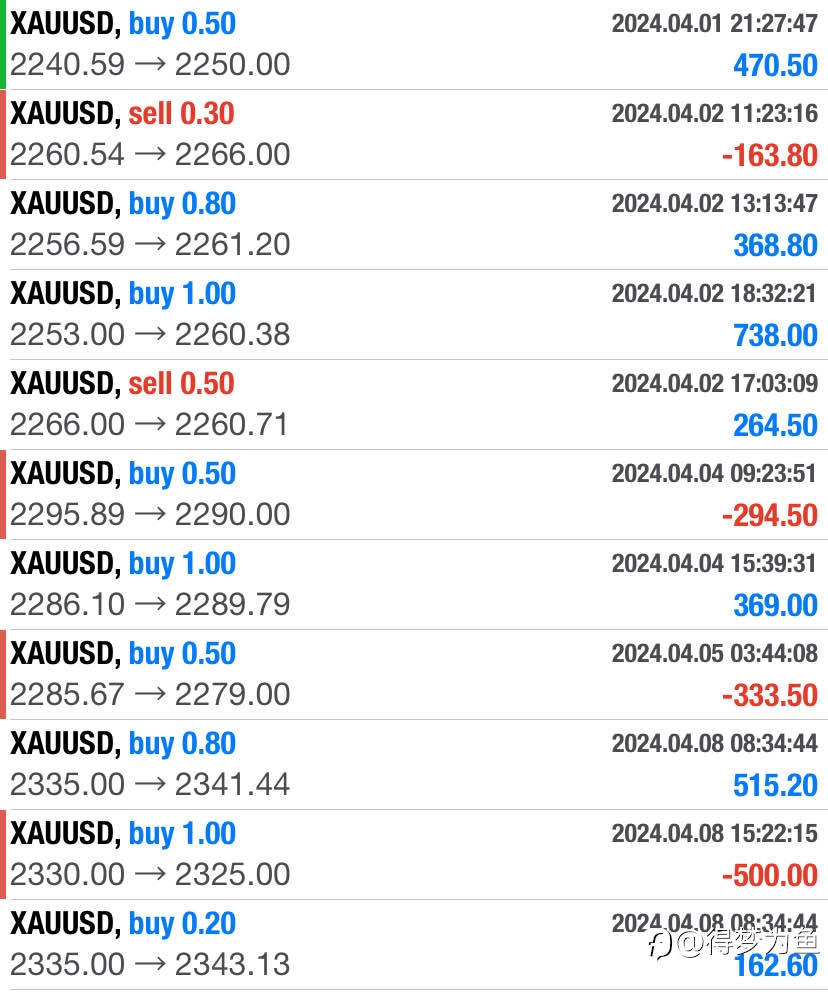Image resolution: width=828 pixels, height=992 pixels.
Task: View details of the 738.00 profit trade
Action: [414, 314]
